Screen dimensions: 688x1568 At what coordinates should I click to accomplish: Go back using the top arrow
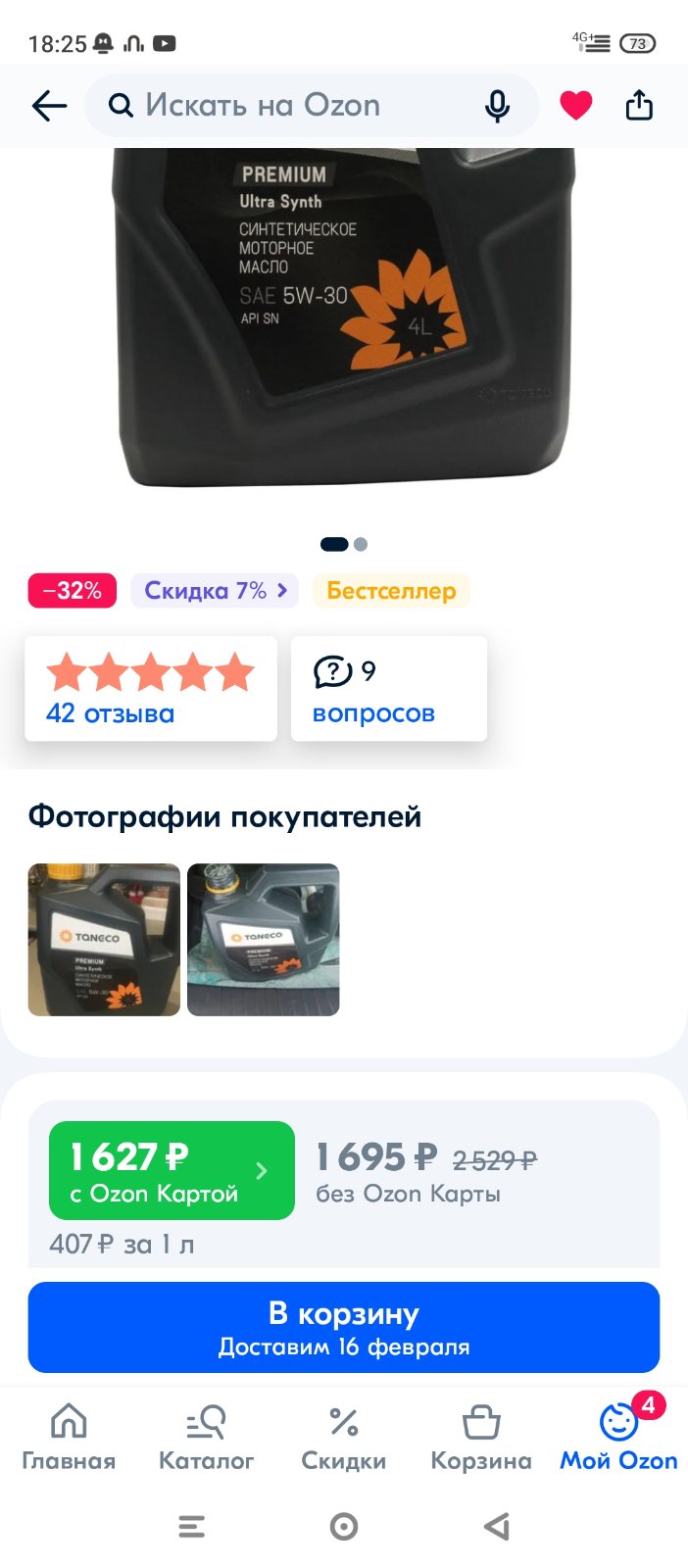(x=49, y=105)
